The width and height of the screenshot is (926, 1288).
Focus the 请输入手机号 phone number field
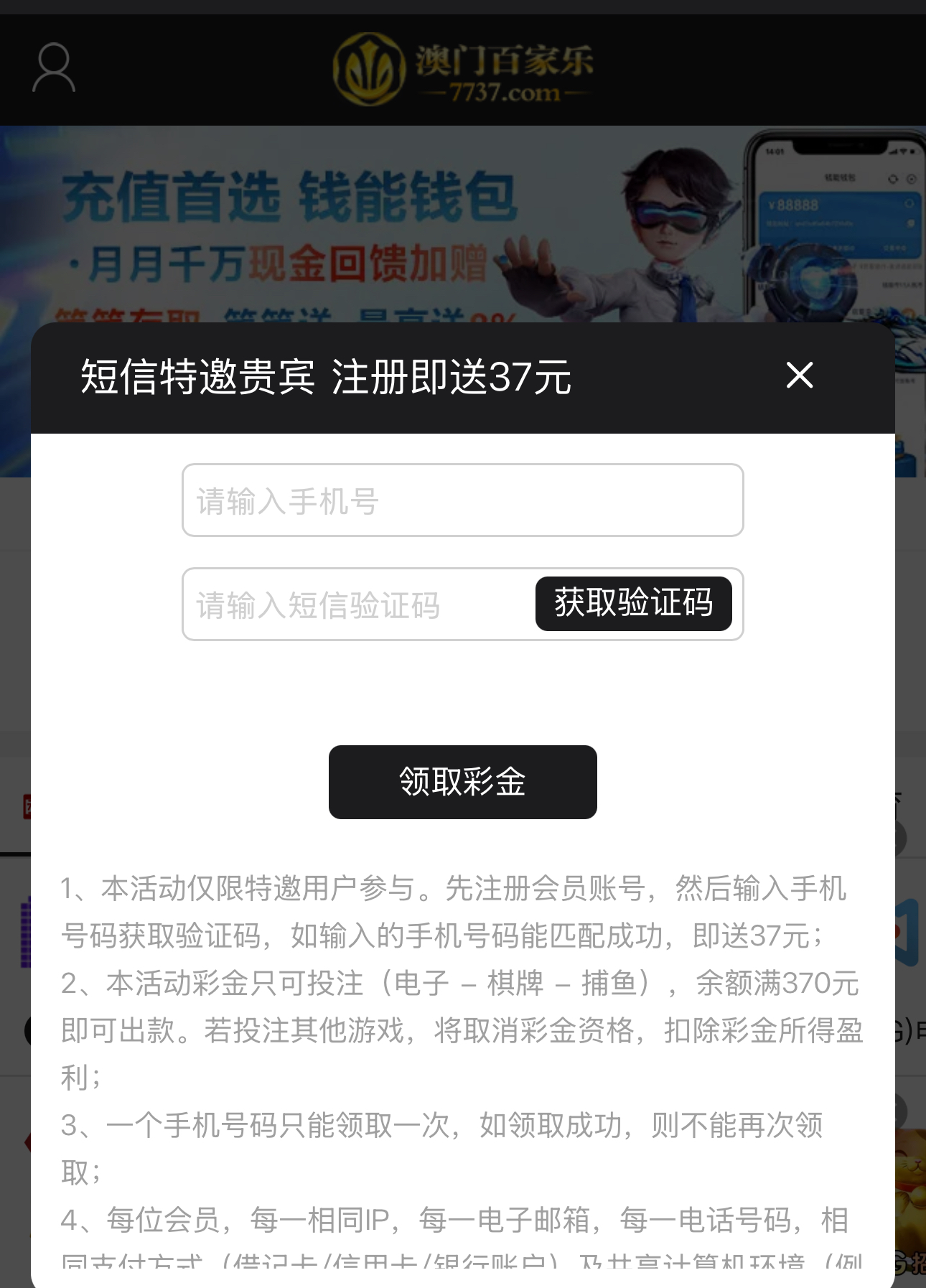pos(462,500)
